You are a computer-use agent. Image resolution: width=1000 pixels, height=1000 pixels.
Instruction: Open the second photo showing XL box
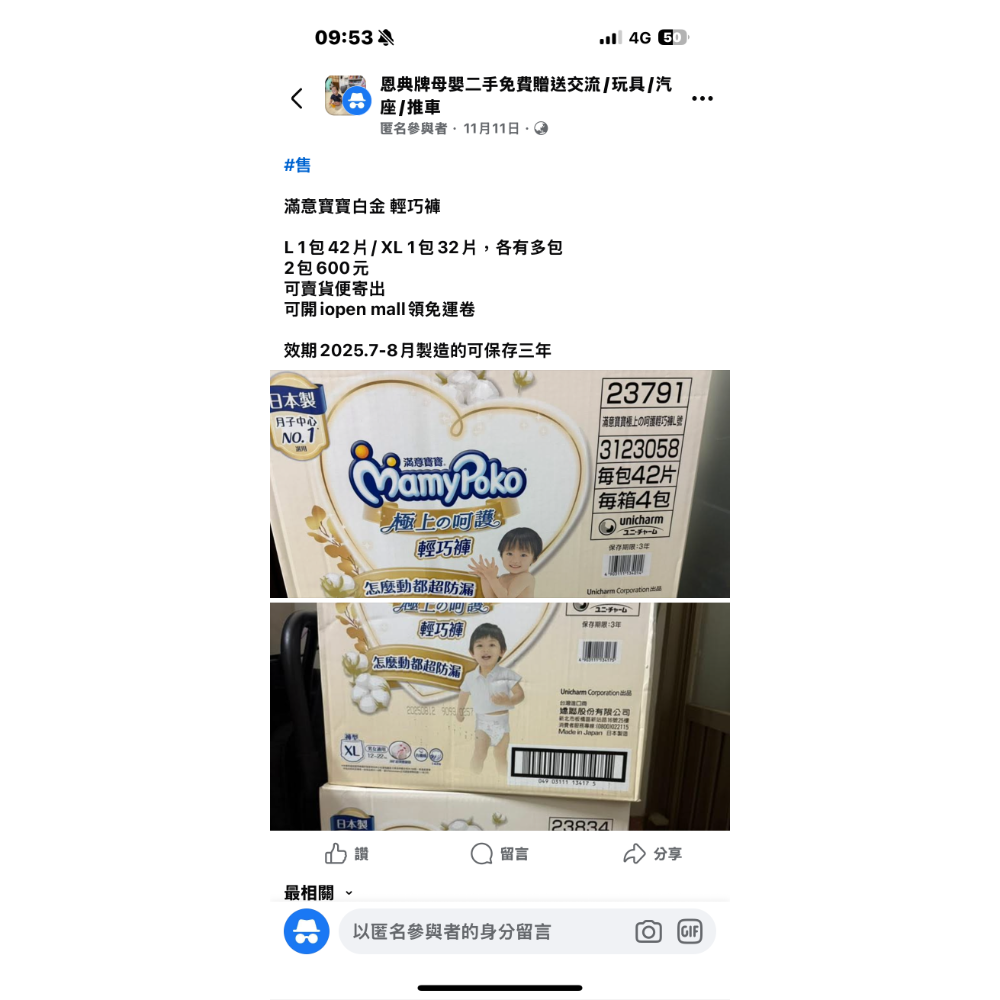pos(499,715)
